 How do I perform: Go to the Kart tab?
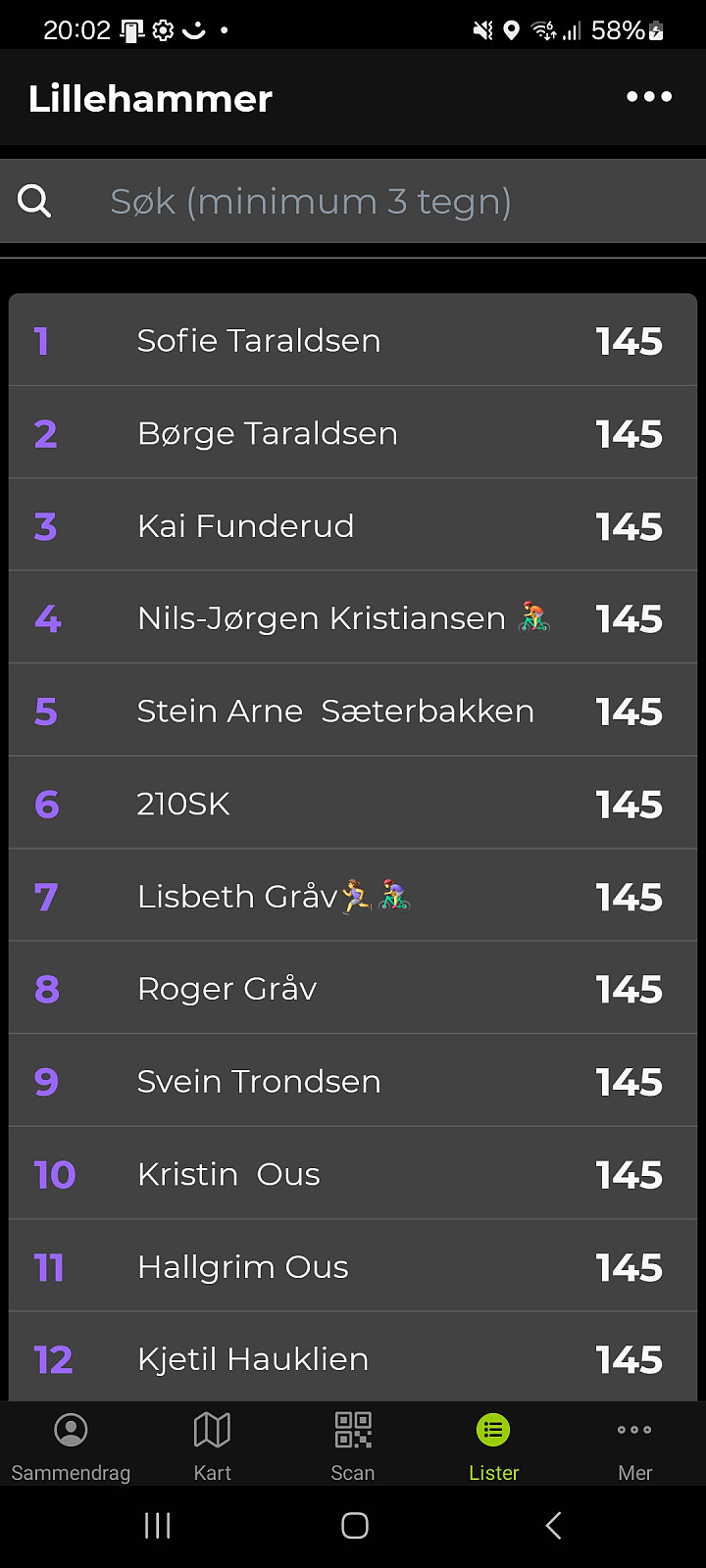click(212, 1445)
